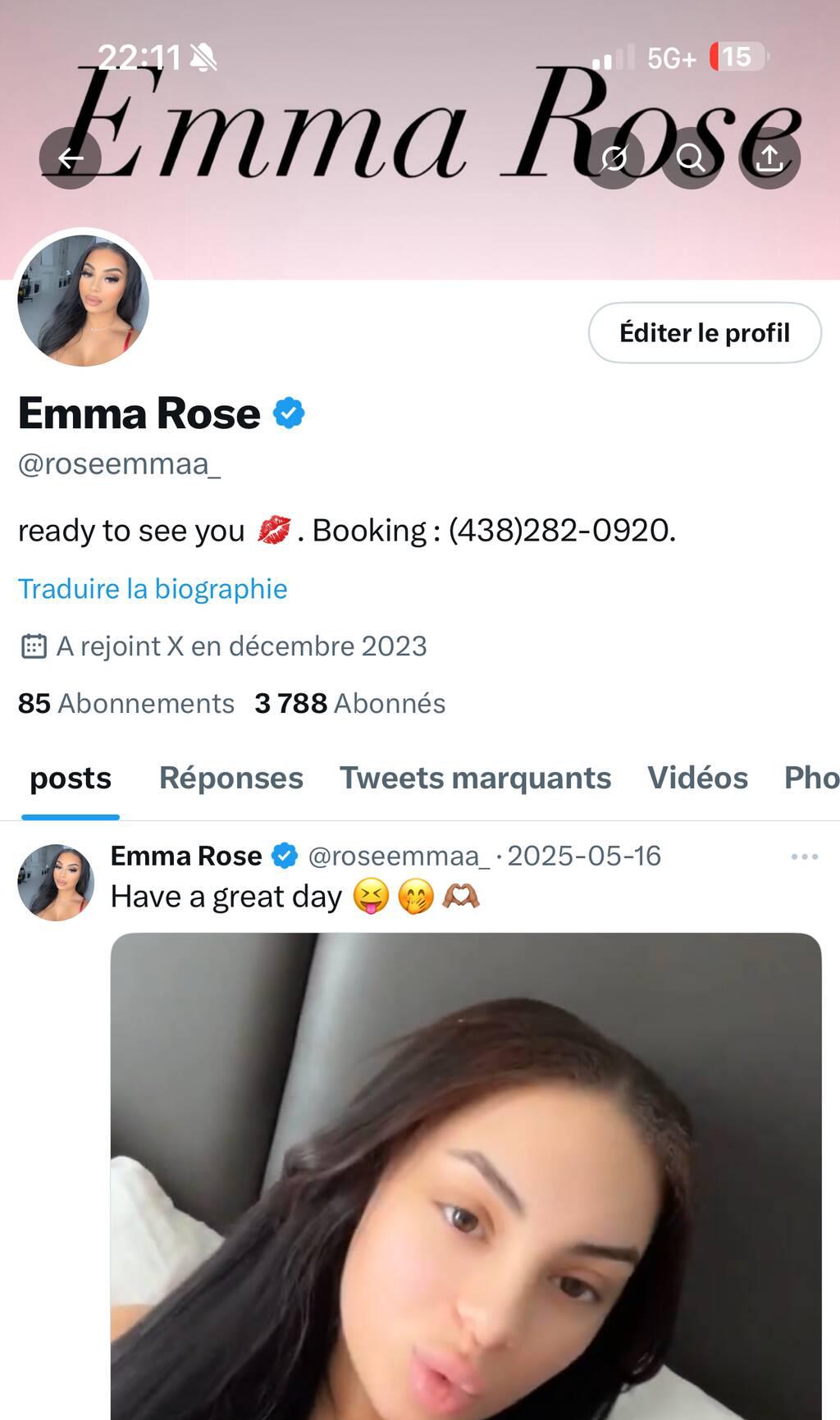Screen dimensions: 840x1420
Task: Open the large profile picture
Action: pos(84,300)
